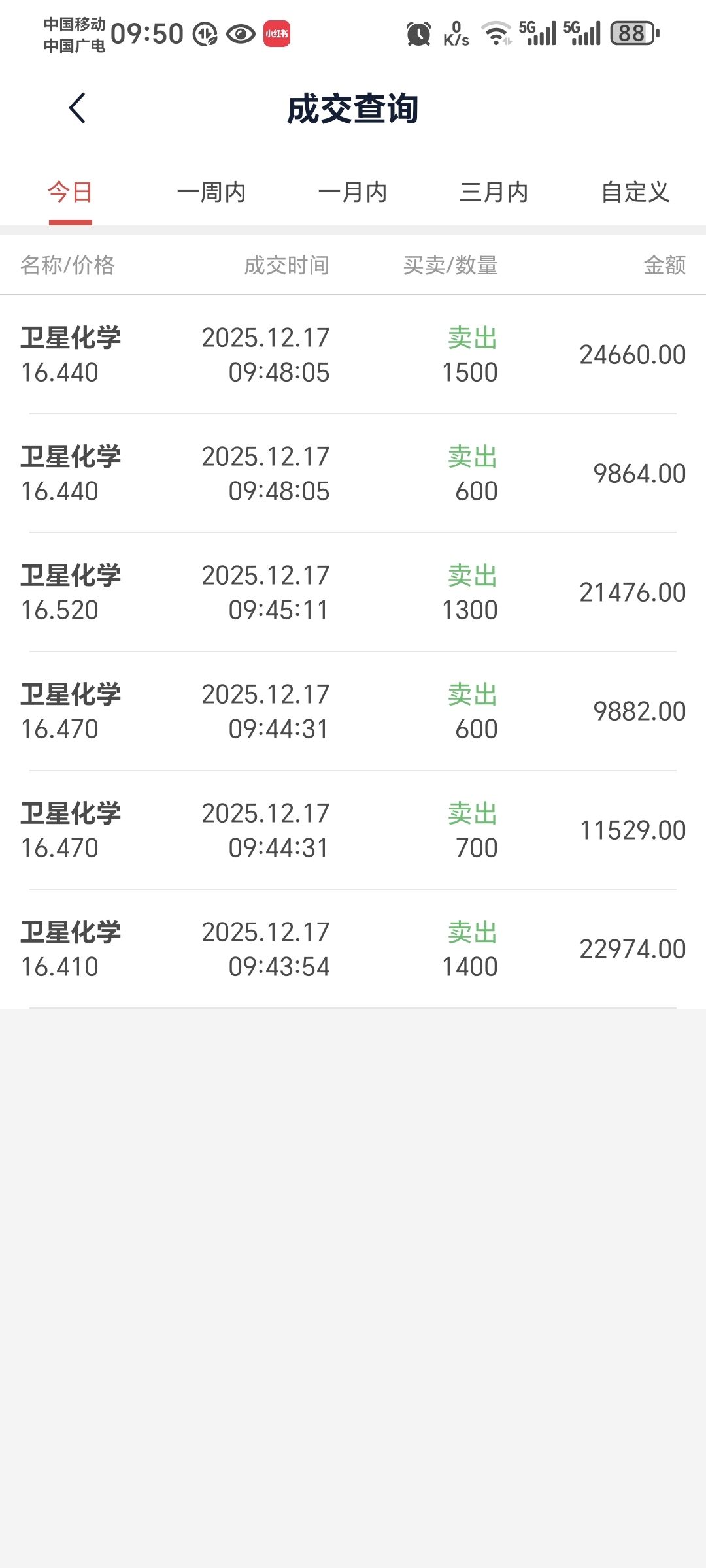The height and width of the screenshot is (1568, 706).
Task: View the 三月内 trade records
Action: click(494, 193)
